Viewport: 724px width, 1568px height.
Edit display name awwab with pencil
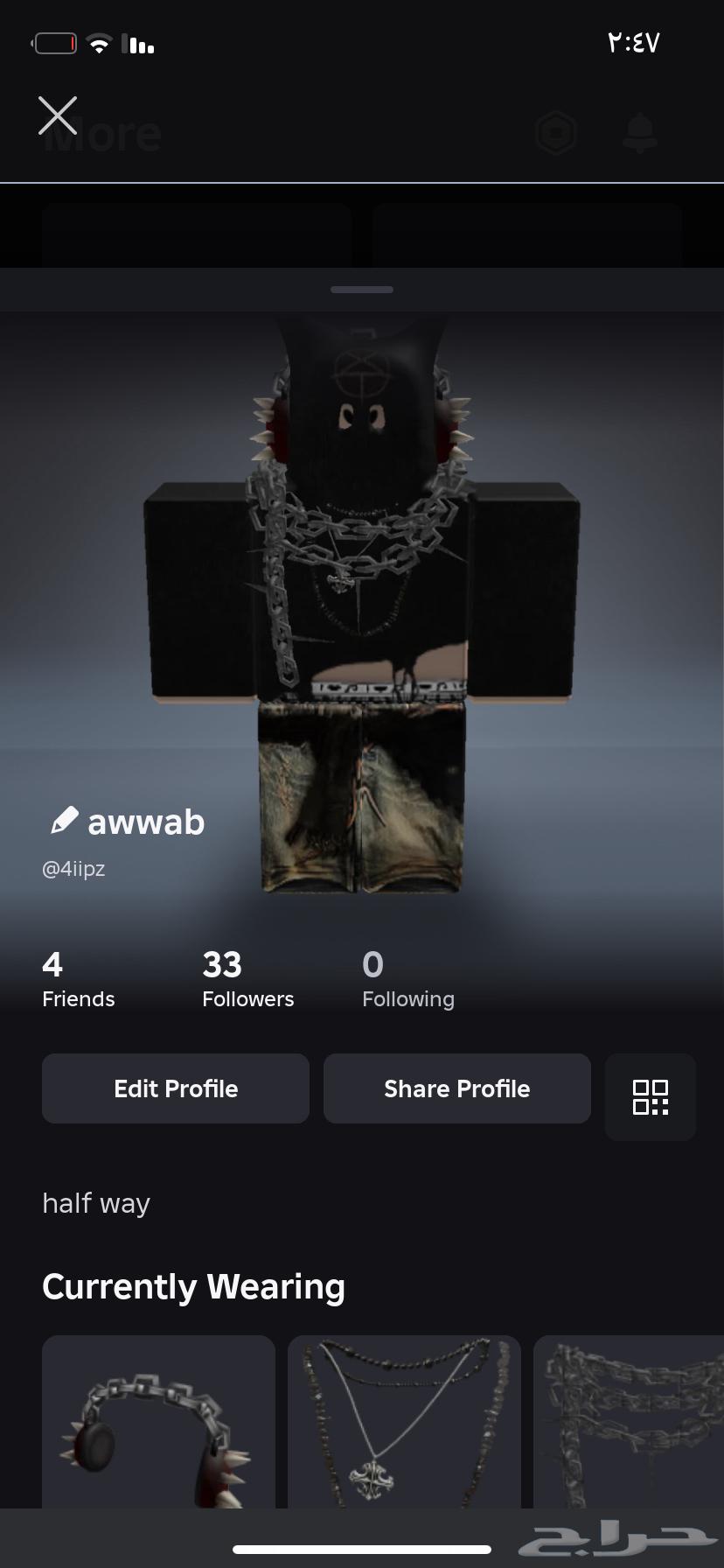(65, 821)
